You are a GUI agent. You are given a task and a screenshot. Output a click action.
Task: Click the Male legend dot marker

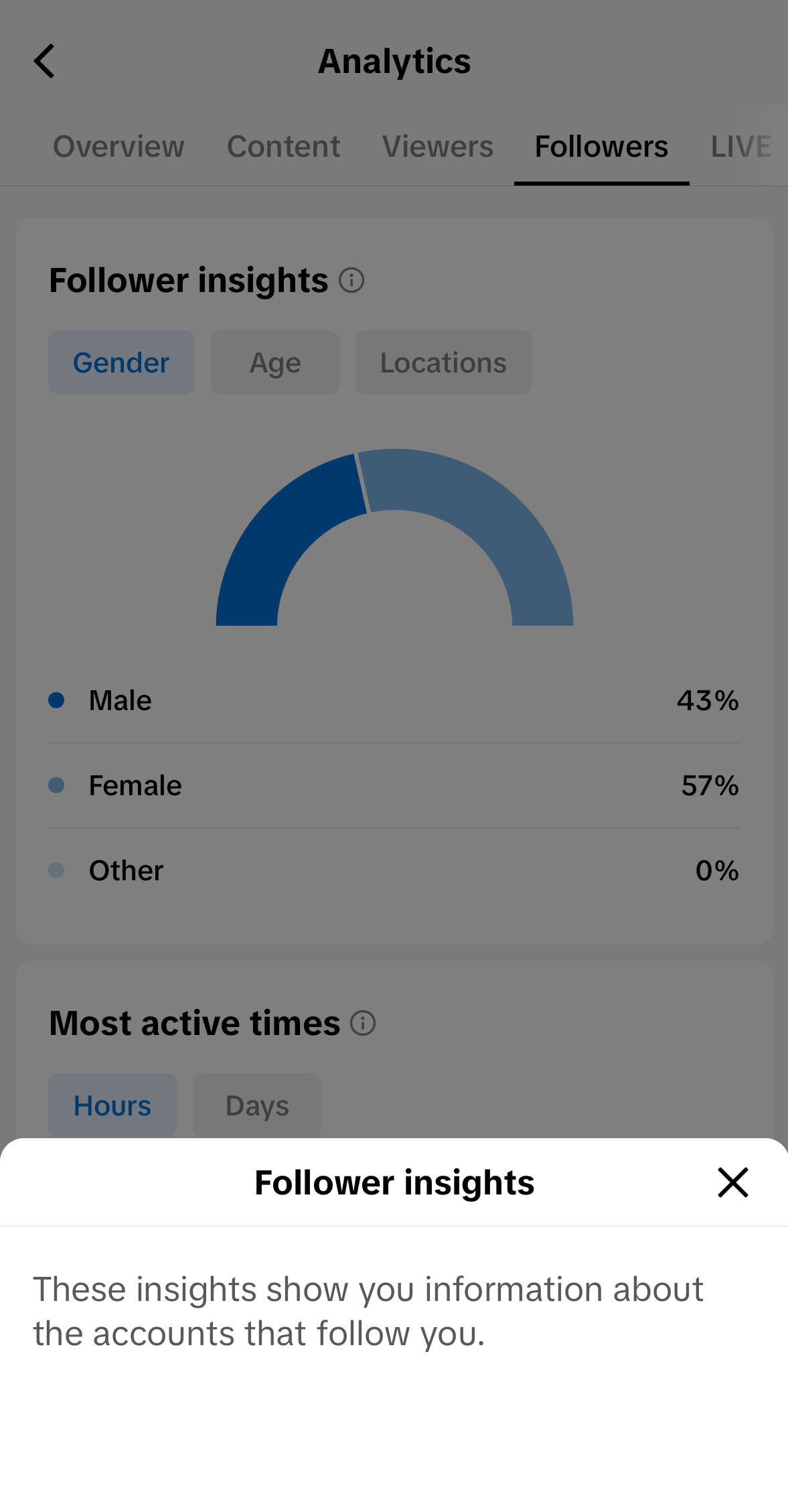pyautogui.click(x=58, y=700)
